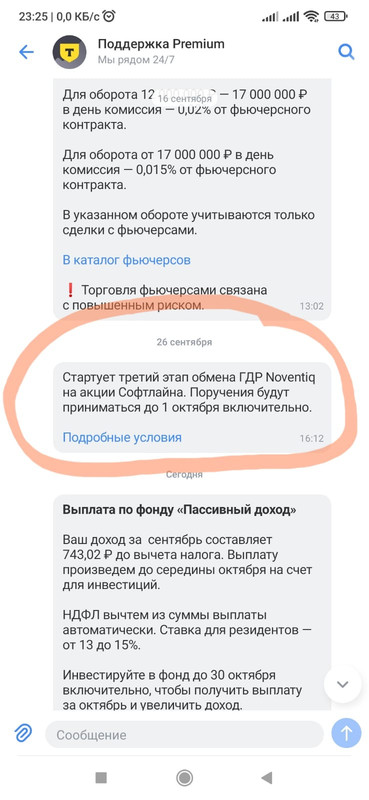Image resolution: width=369 pixels, height=800 pixels.
Task: Send the message with arrow button
Action: coord(347,733)
